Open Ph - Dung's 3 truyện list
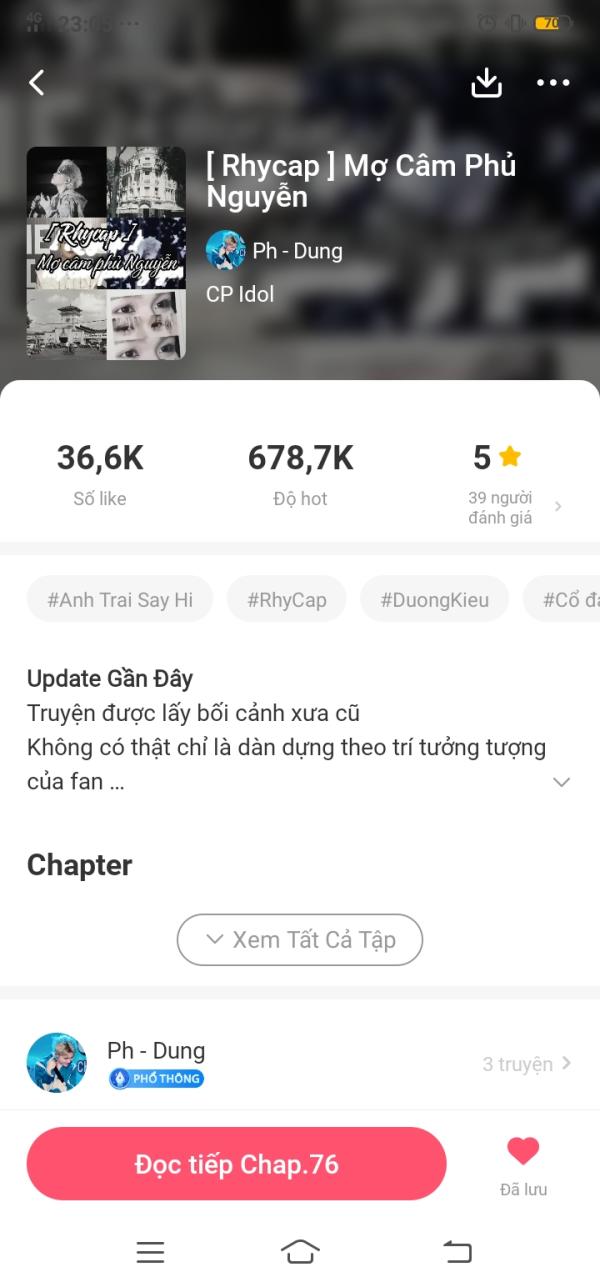The height and width of the screenshot is (1287, 600). point(526,1064)
